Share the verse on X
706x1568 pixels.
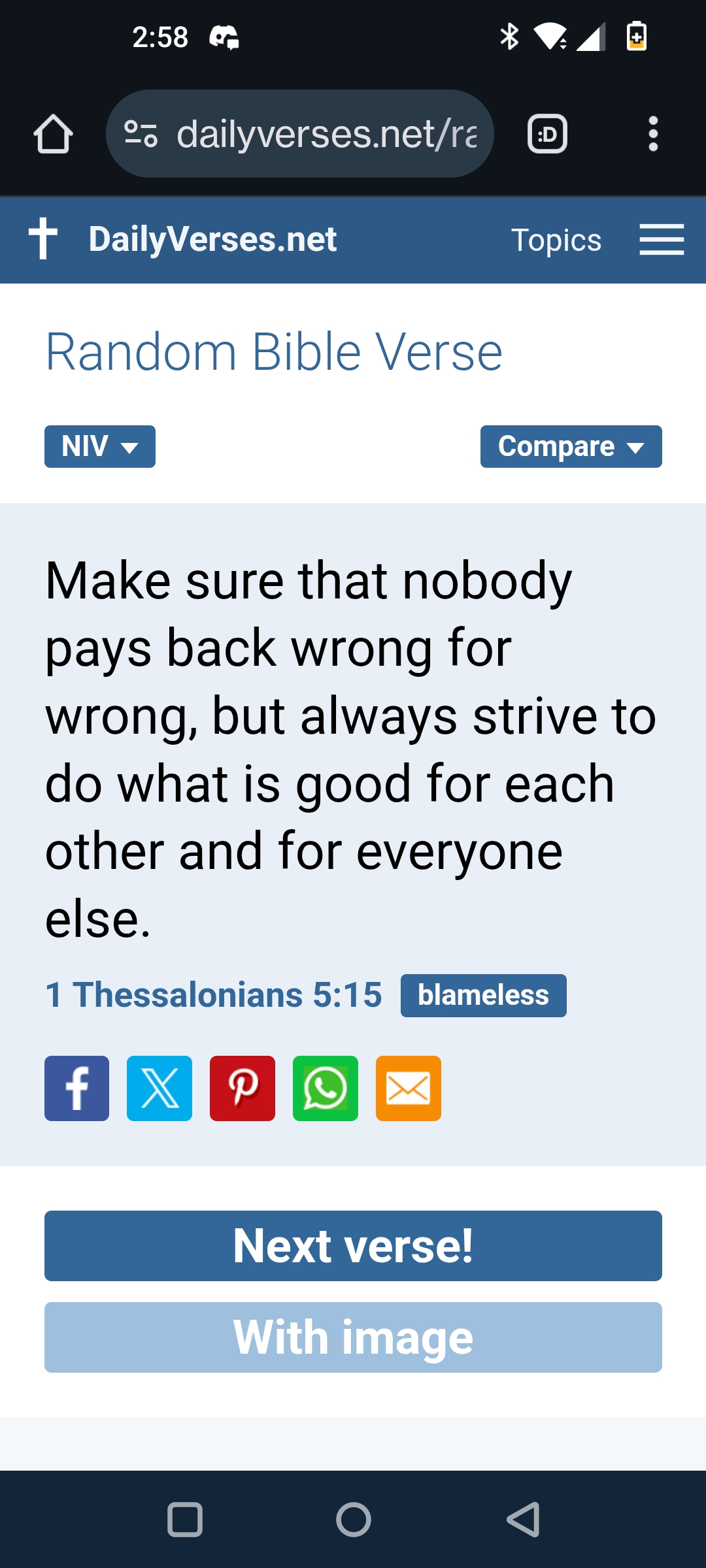pyautogui.click(x=160, y=1088)
